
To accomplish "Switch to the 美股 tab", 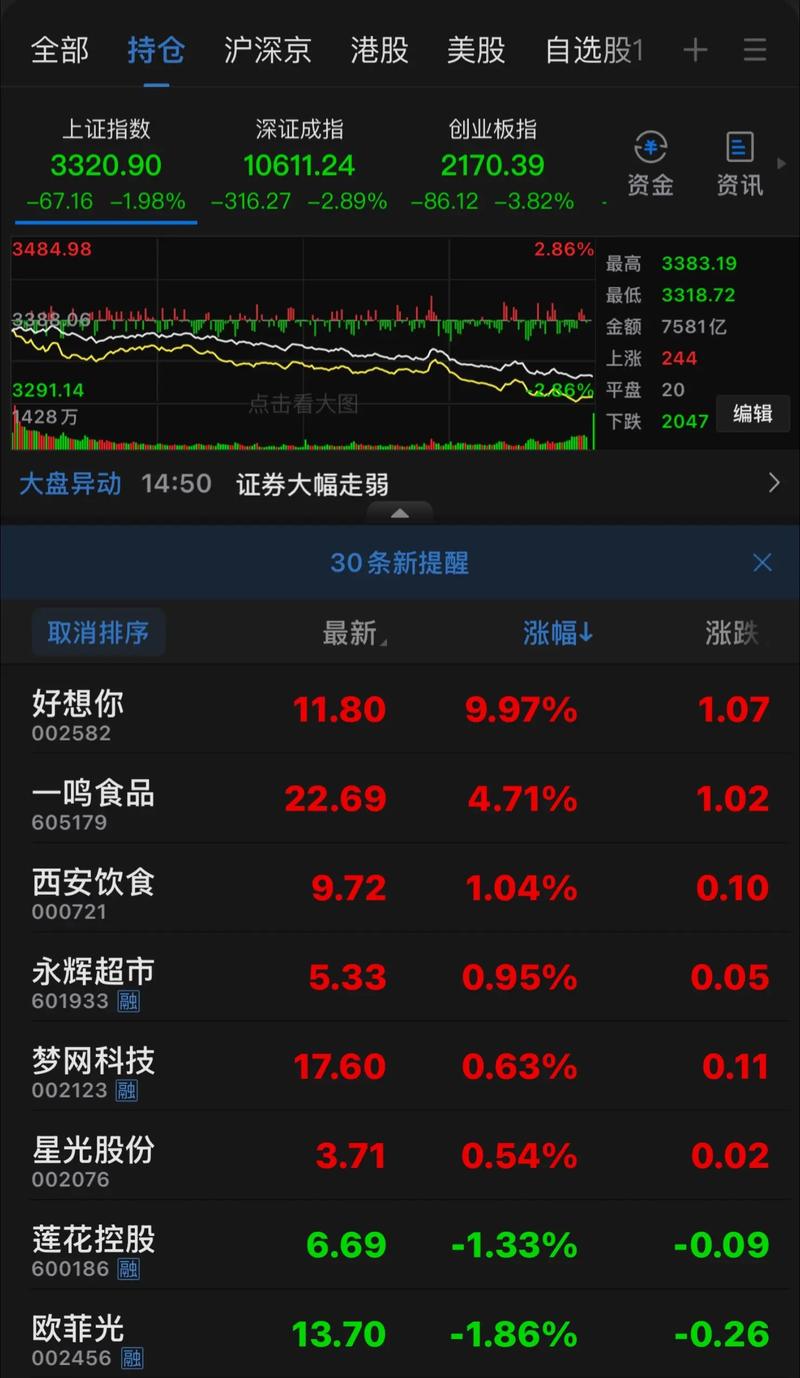I will click(x=477, y=50).
